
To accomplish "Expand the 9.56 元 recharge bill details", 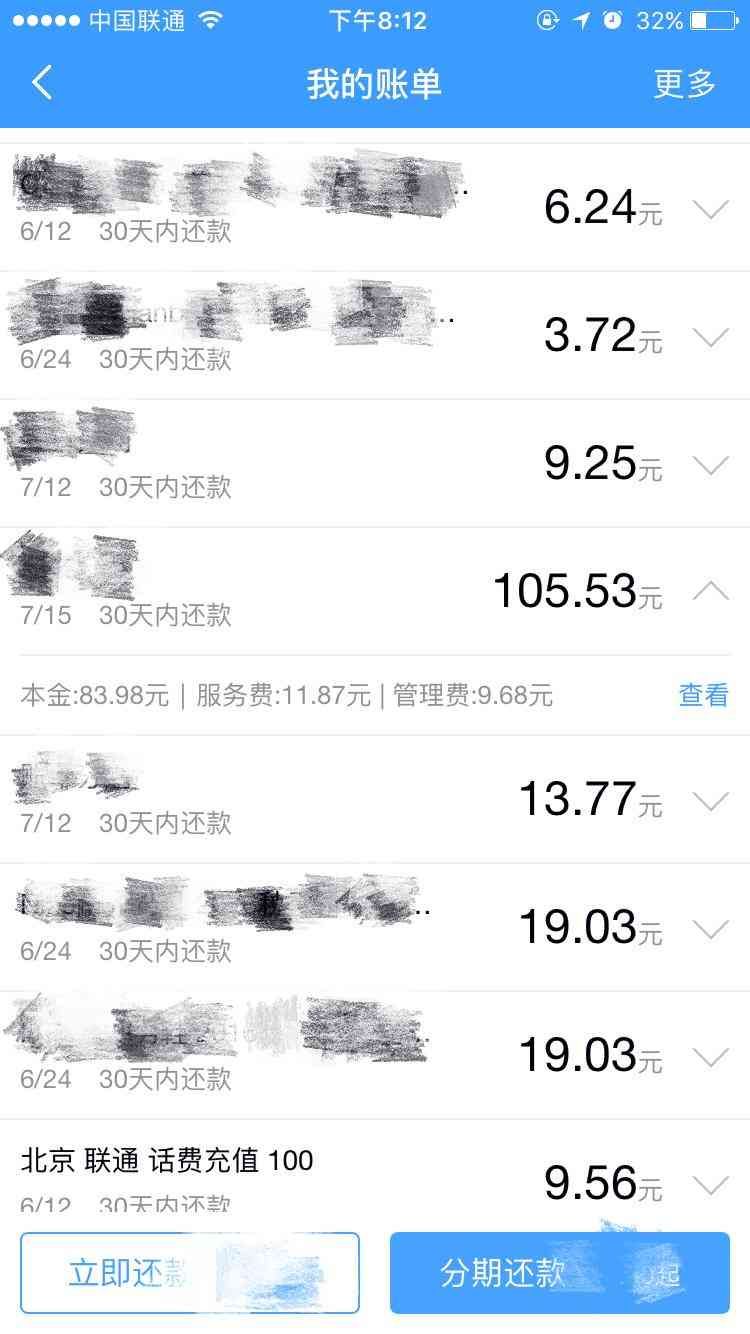I will [x=711, y=1188].
